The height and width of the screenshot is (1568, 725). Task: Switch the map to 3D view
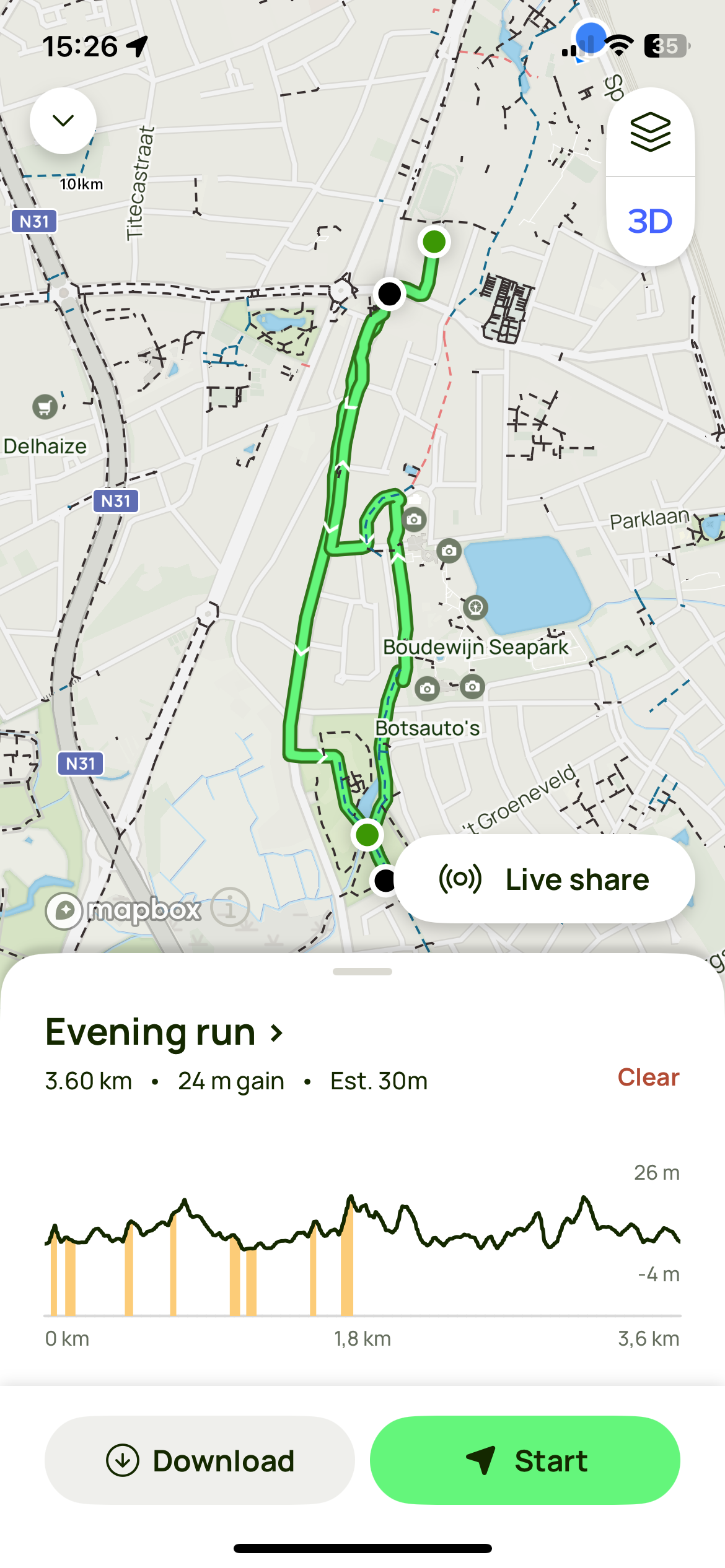click(x=650, y=221)
